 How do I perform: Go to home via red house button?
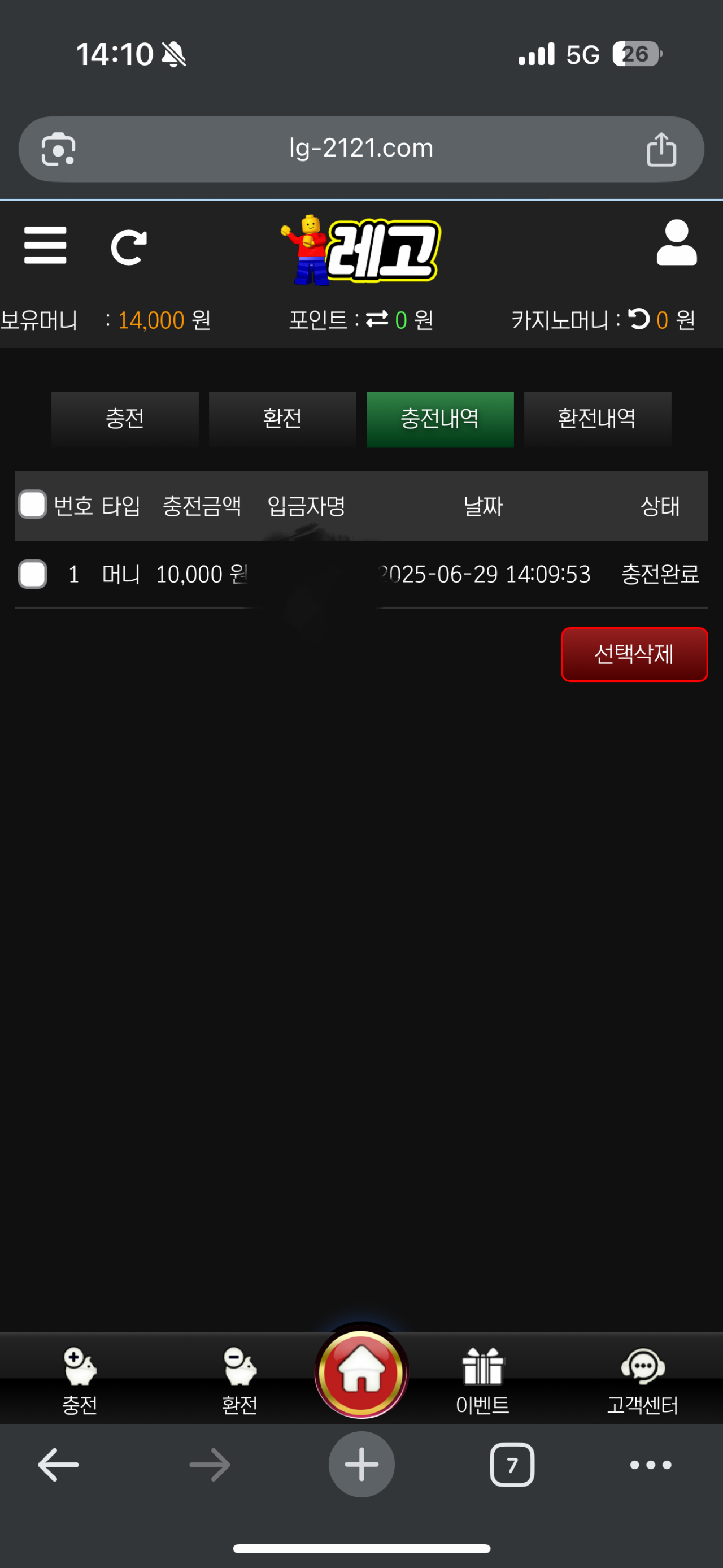coord(361,1372)
